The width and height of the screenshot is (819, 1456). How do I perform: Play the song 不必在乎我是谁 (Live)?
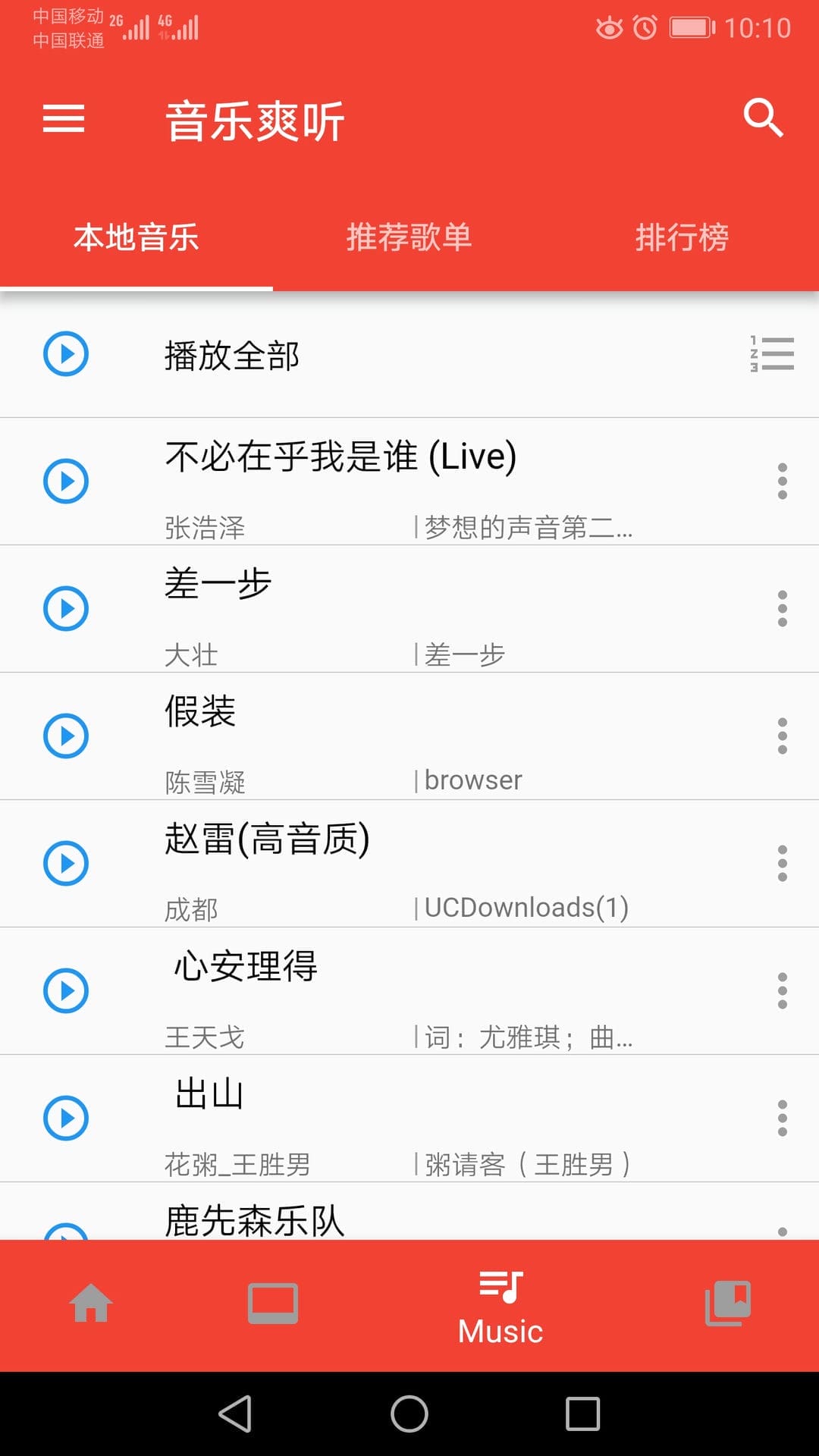pos(66,481)
